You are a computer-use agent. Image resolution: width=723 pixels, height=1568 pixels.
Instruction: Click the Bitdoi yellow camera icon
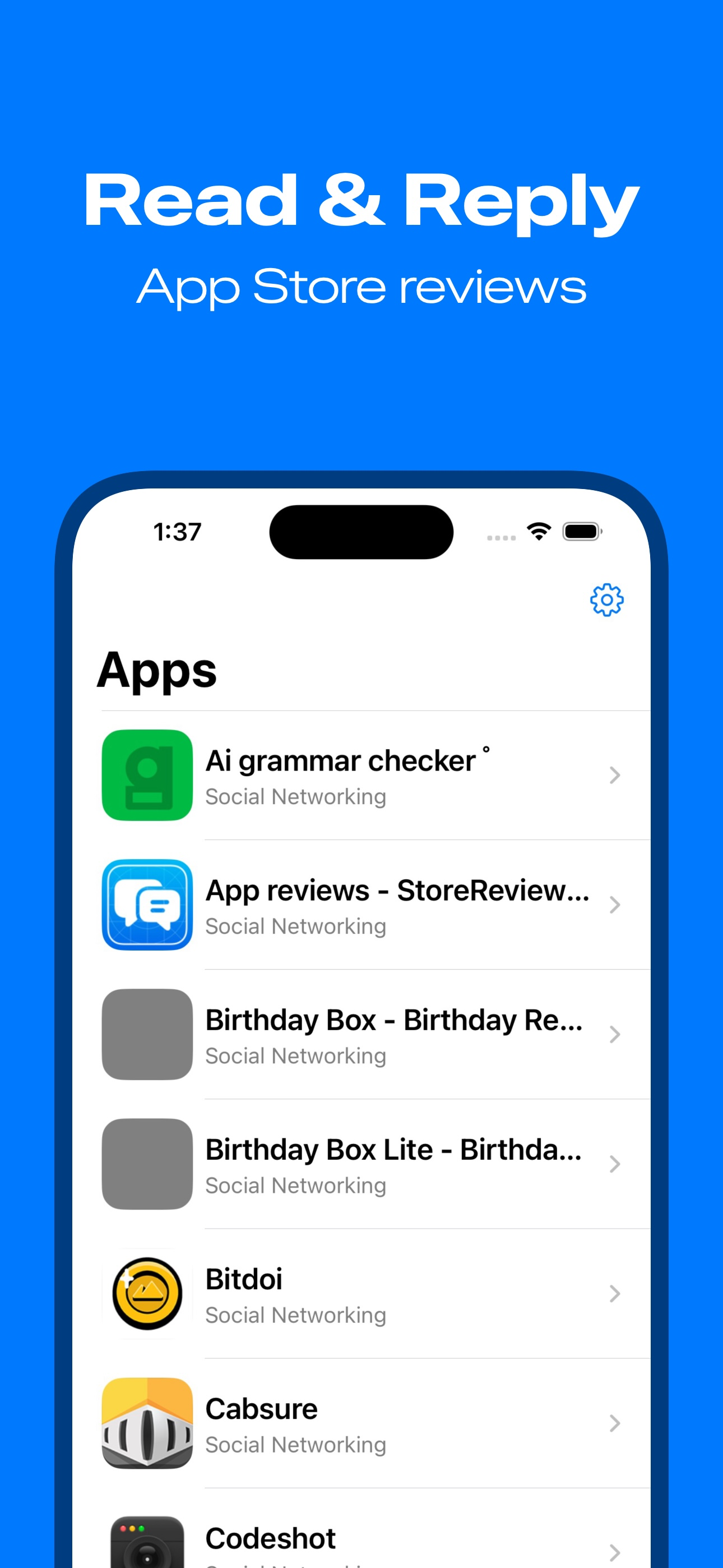(146, 1294)
